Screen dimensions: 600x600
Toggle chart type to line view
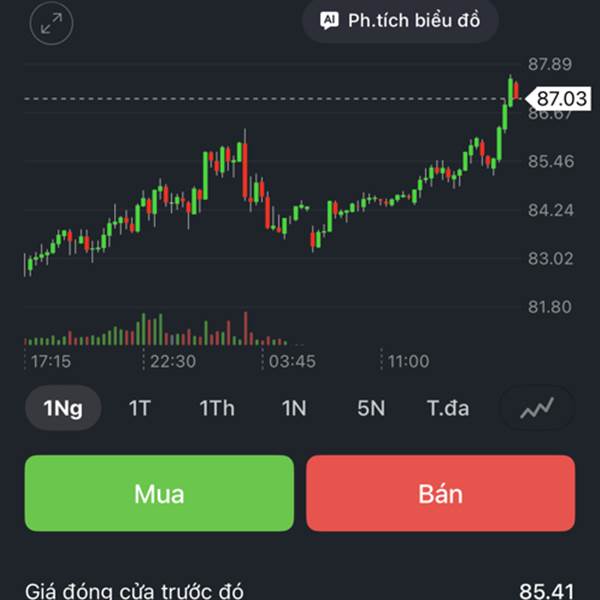[x=537, y=408]
